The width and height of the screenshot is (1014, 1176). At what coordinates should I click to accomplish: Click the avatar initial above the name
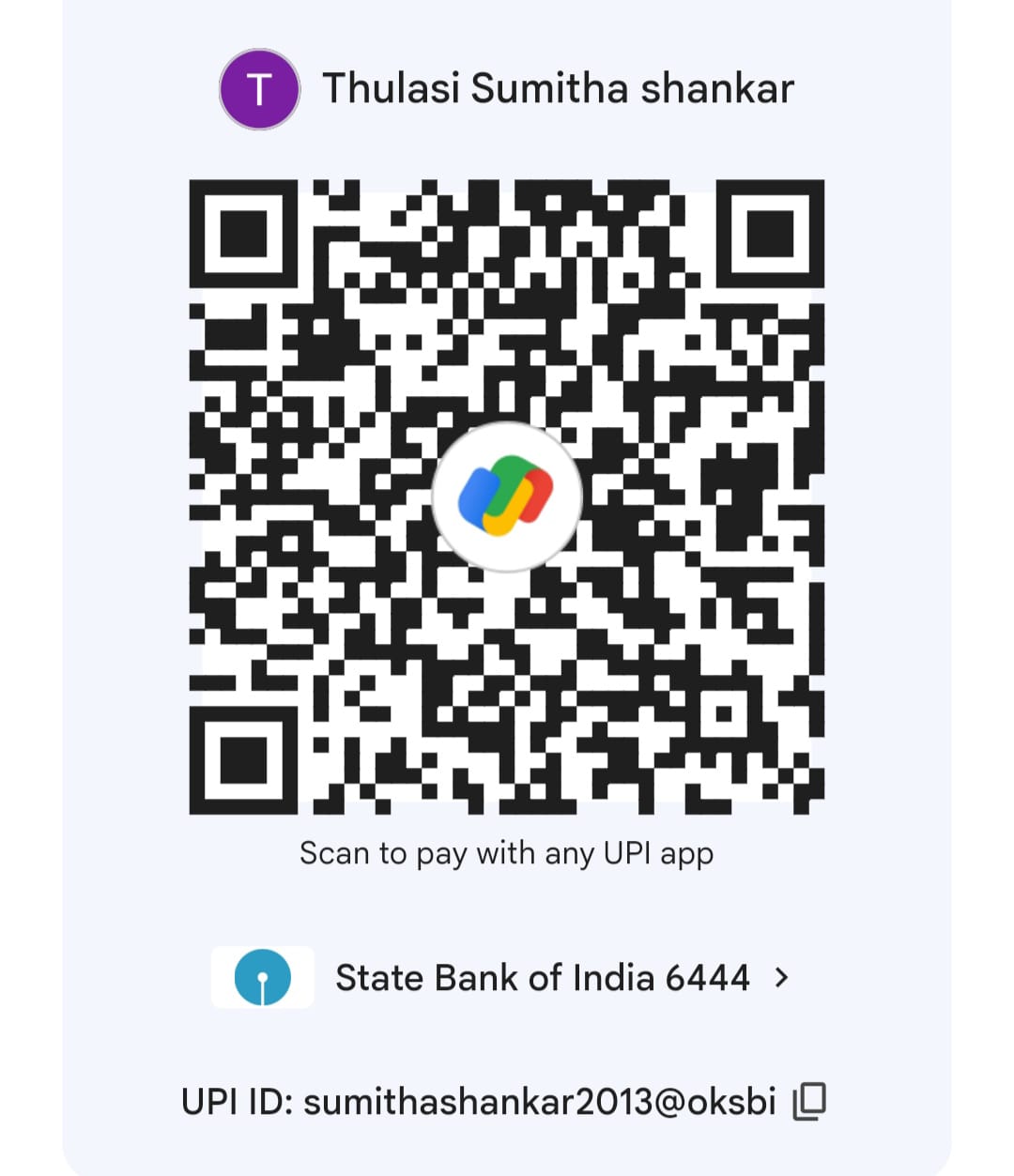pyautogui.click(x=258, y=88)
